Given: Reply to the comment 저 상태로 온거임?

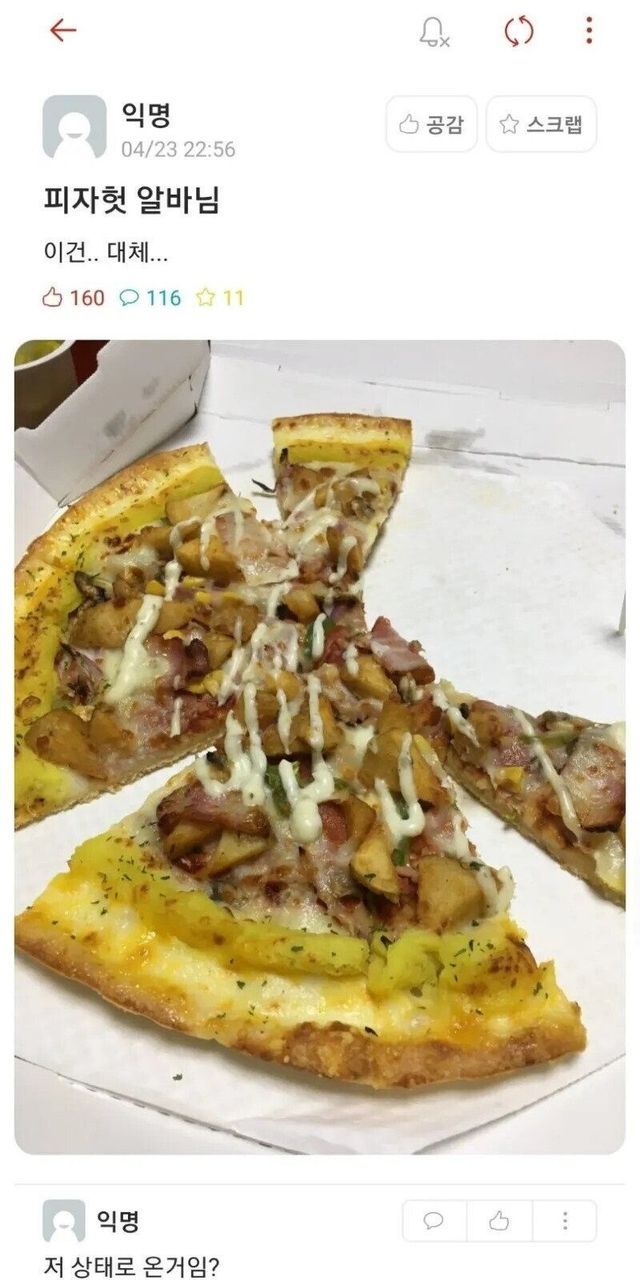Looking at the screenshot, I should click(x=434, y=1220).
